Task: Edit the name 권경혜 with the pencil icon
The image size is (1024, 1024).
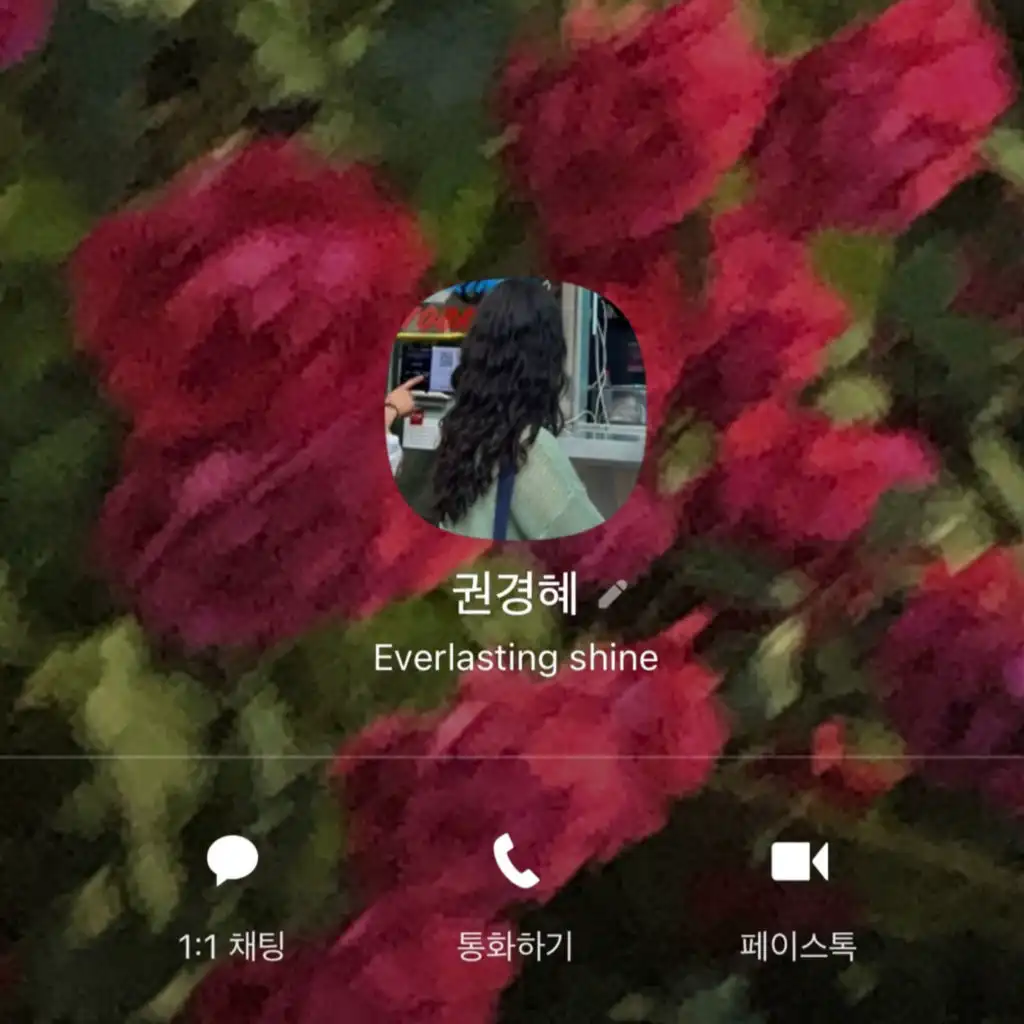Action: [x=611, y=595]
